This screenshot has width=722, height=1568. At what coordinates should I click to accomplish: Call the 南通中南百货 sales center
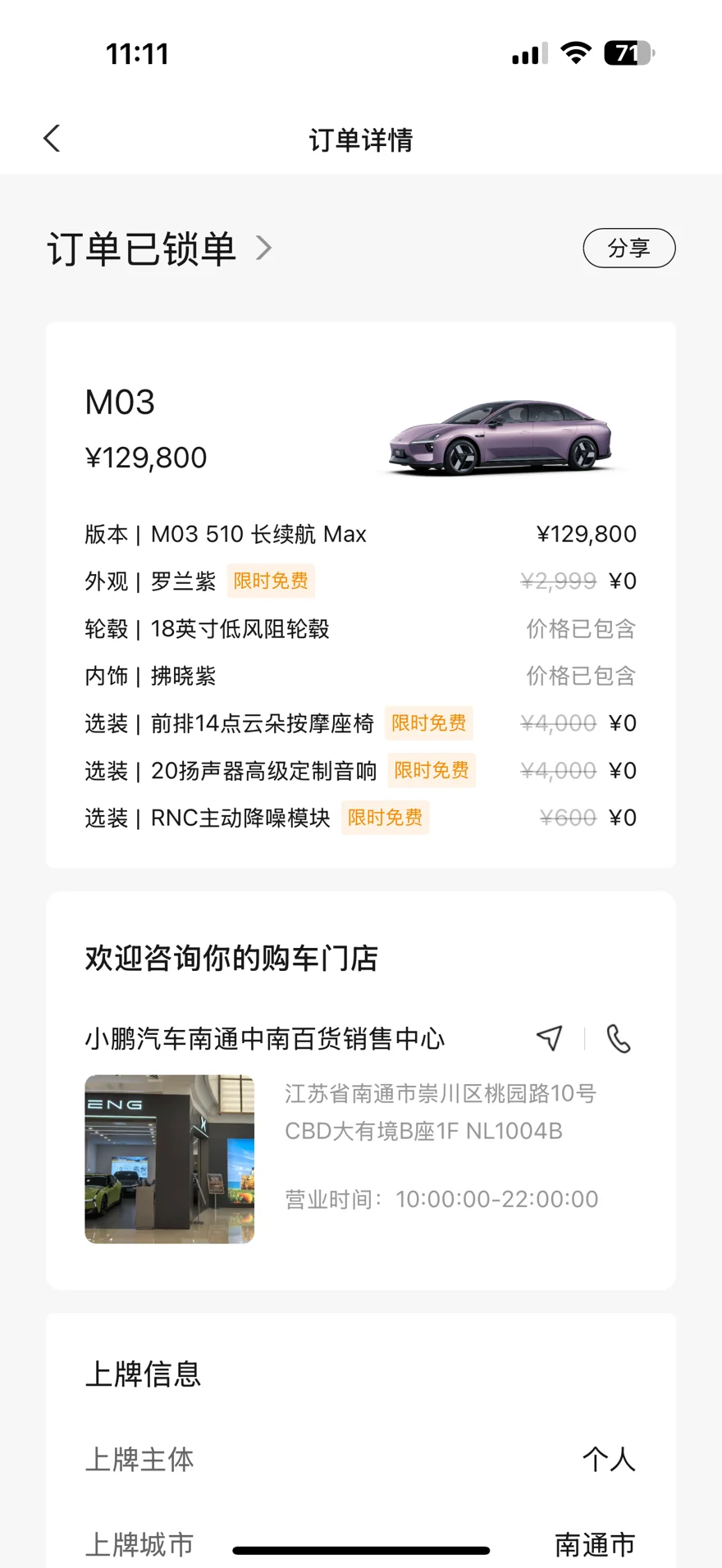click(619, 1038)
